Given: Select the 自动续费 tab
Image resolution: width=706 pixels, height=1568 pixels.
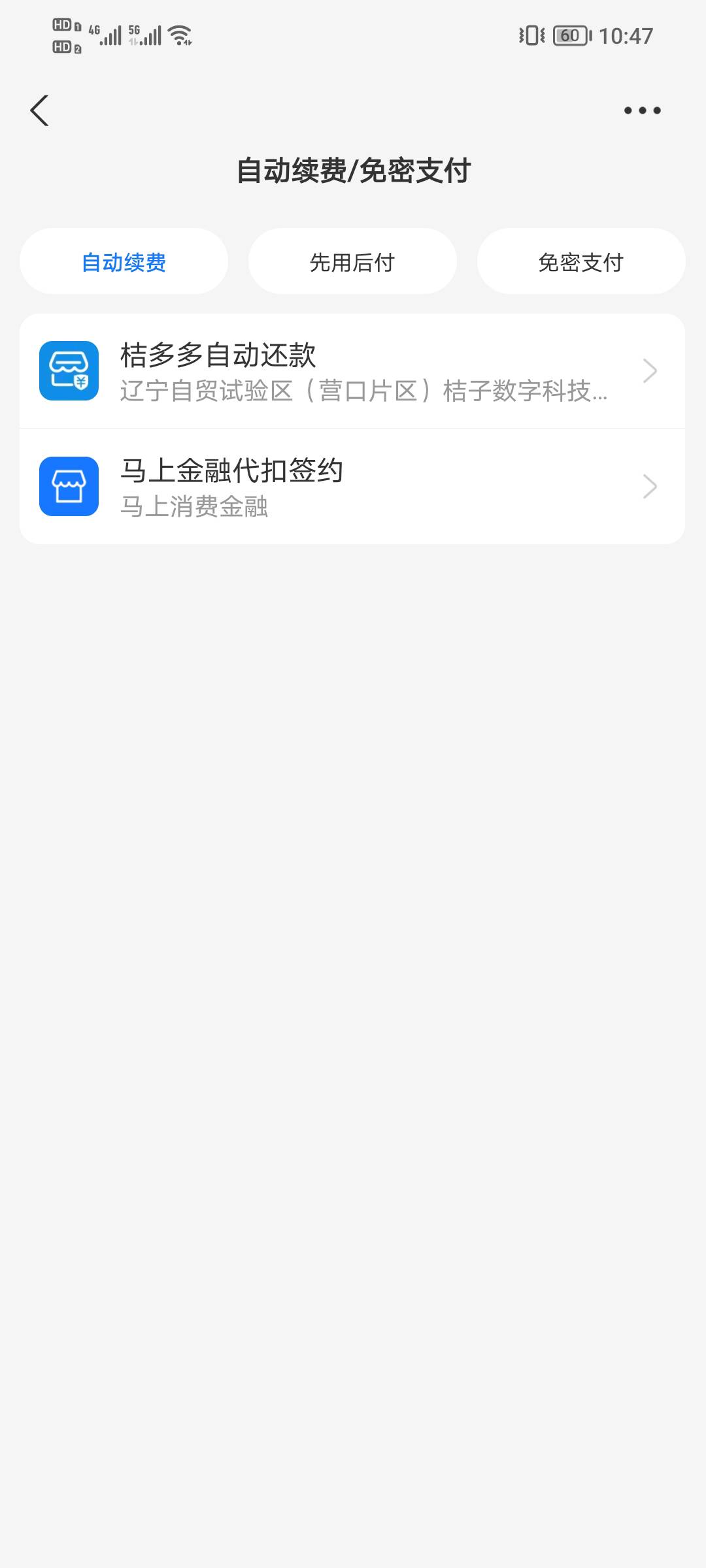Looking at the screenshot, I should [x=124, y=261].
